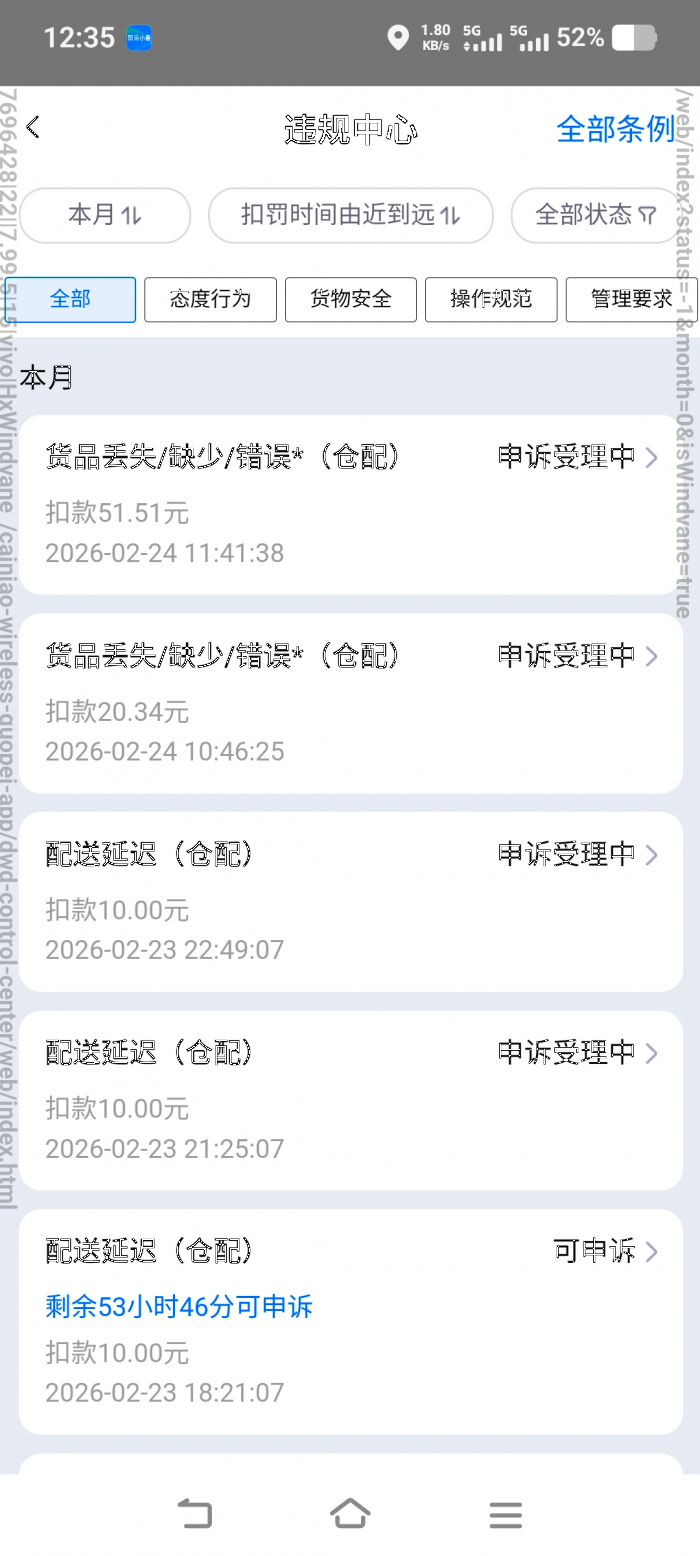The height and width of the screenshot is (1556, 700).
Task: Open the 全部状态 status filter
Action: pyautogui.click(x=595, y=215)
